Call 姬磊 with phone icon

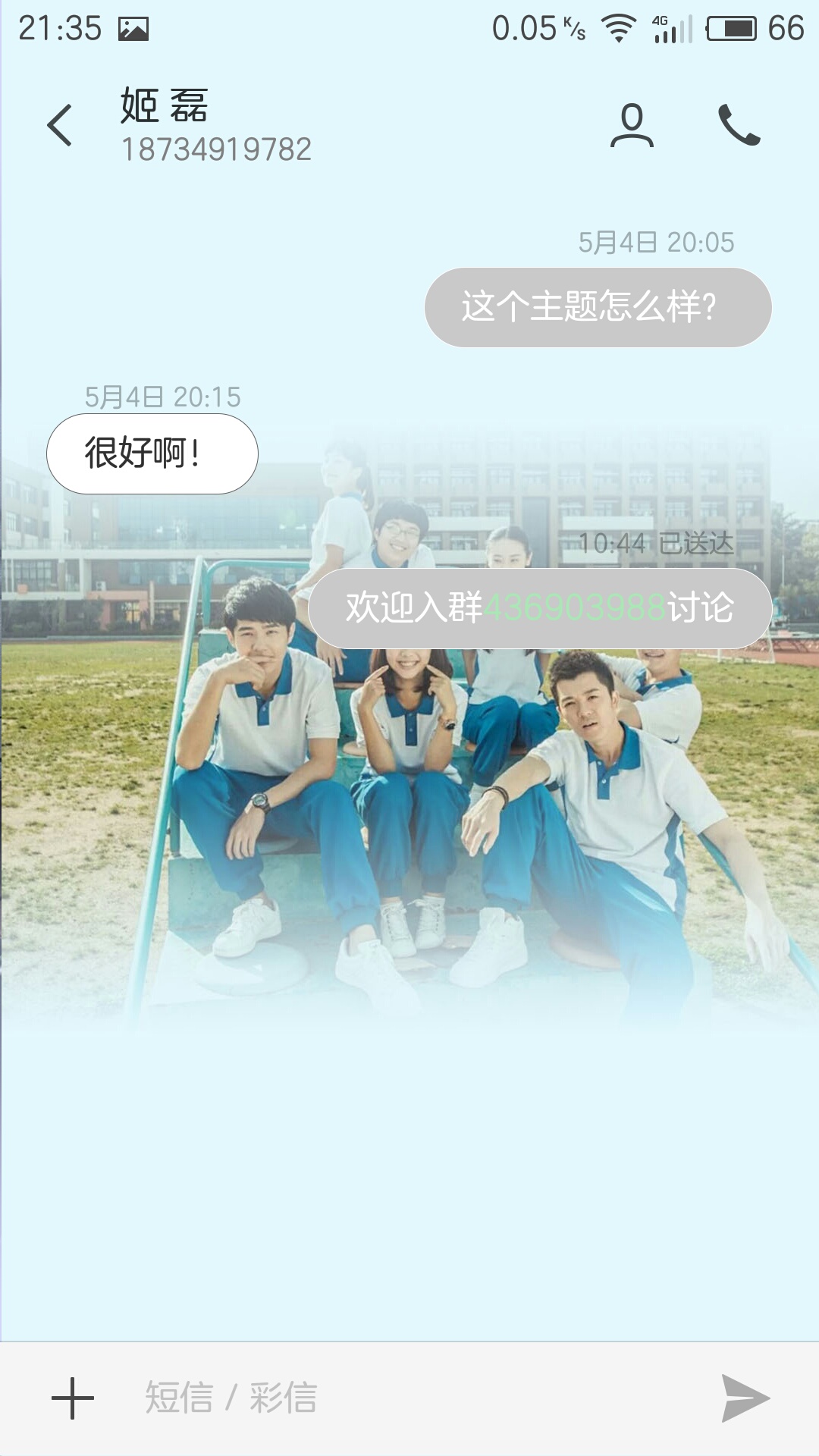coord(739,125)
